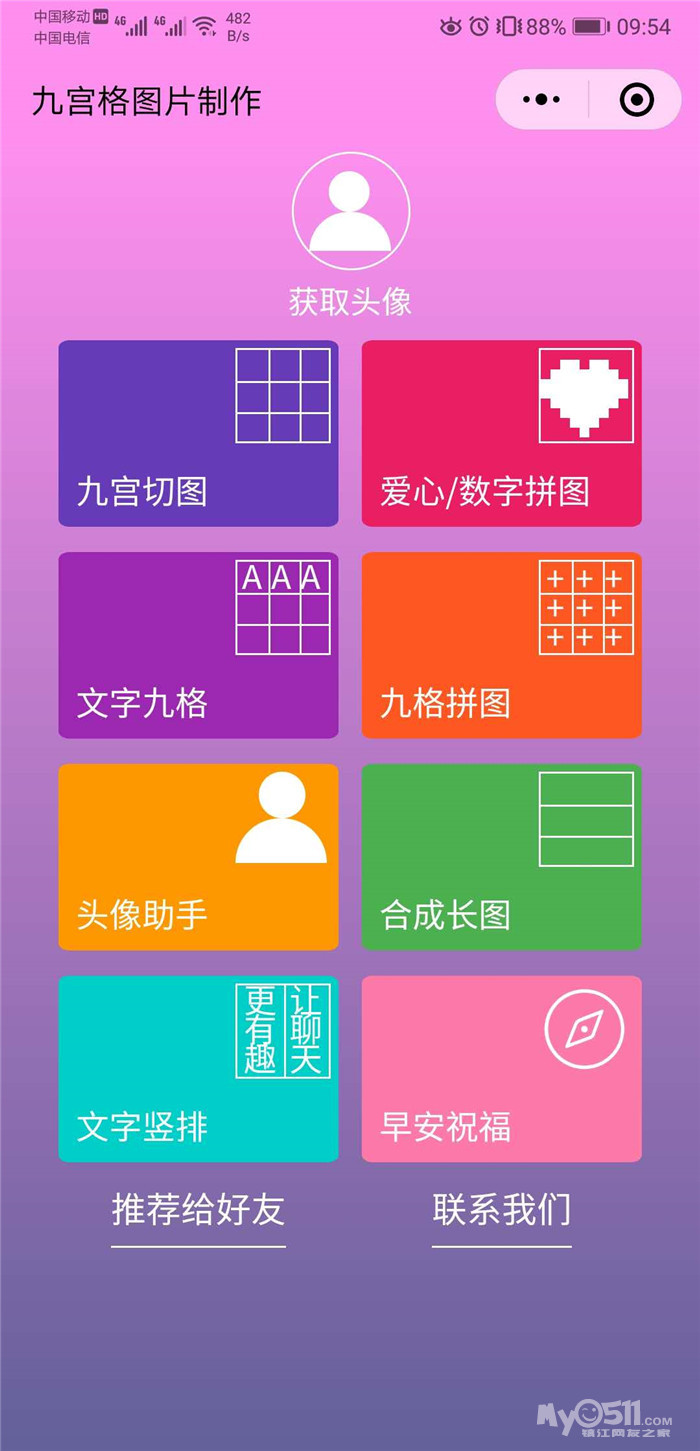
Task: Open the 九宫切图 card
Action: click(x=198, y=433)
